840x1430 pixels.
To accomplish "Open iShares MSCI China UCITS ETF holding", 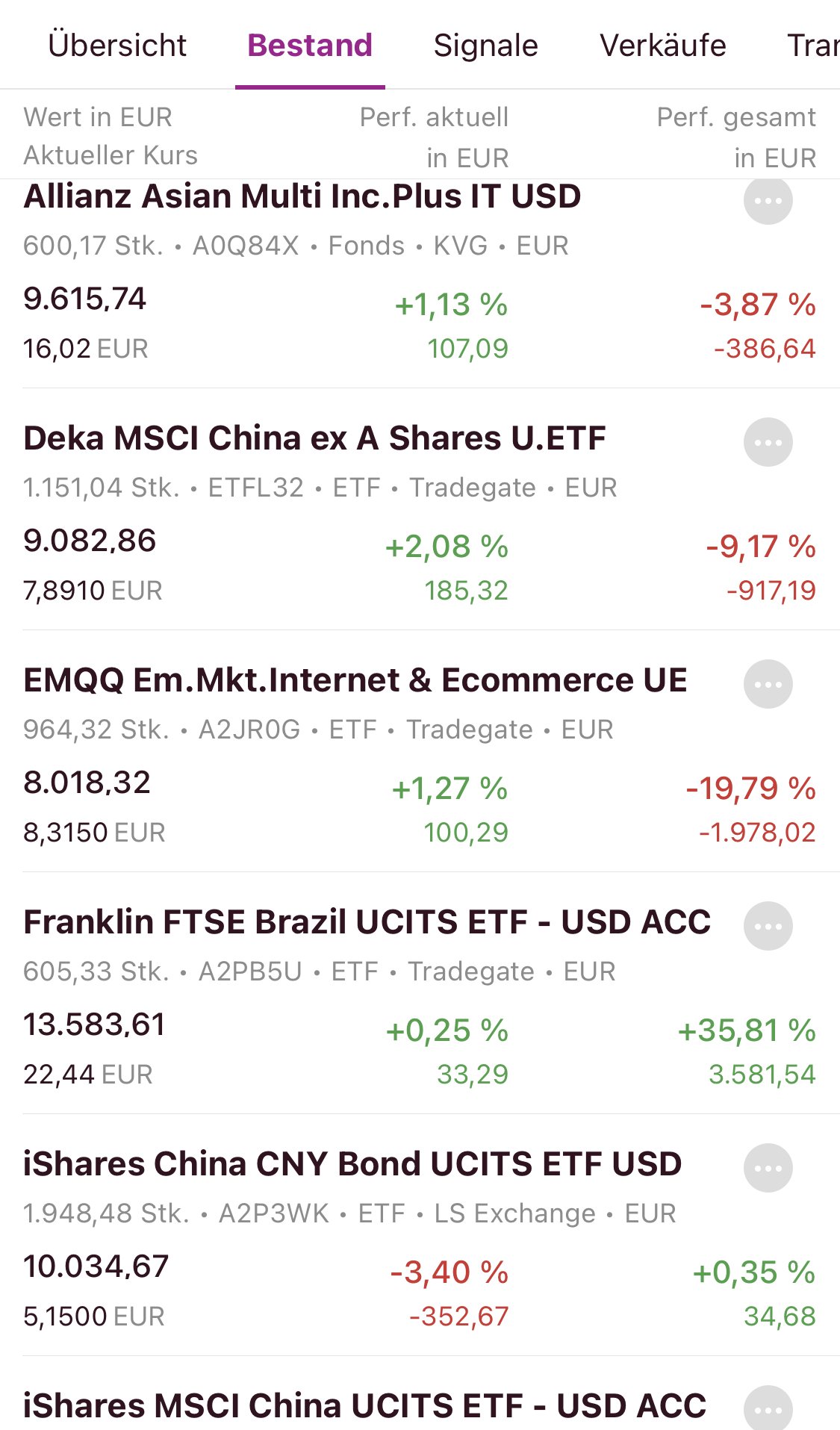I will pyautogui.click(x=364, y=1407).
